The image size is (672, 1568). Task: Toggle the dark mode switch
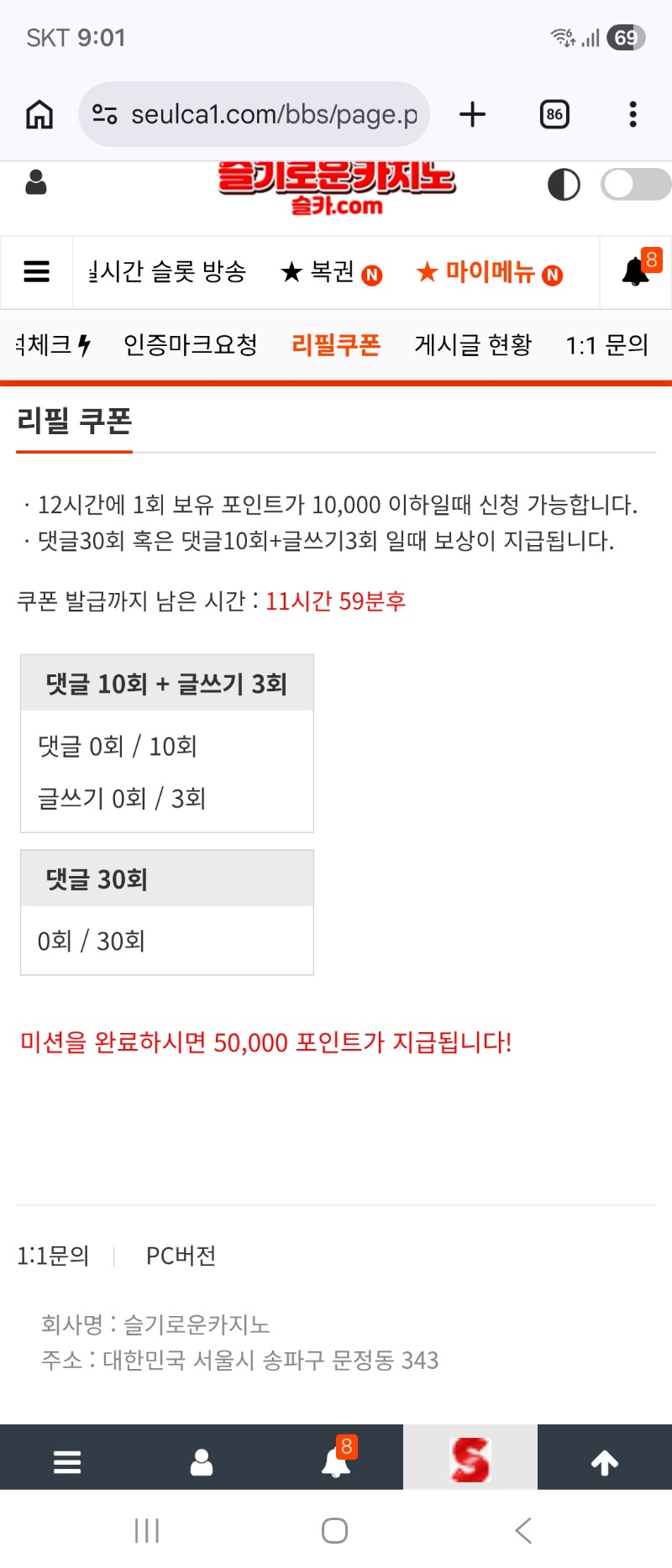(635, 184)
